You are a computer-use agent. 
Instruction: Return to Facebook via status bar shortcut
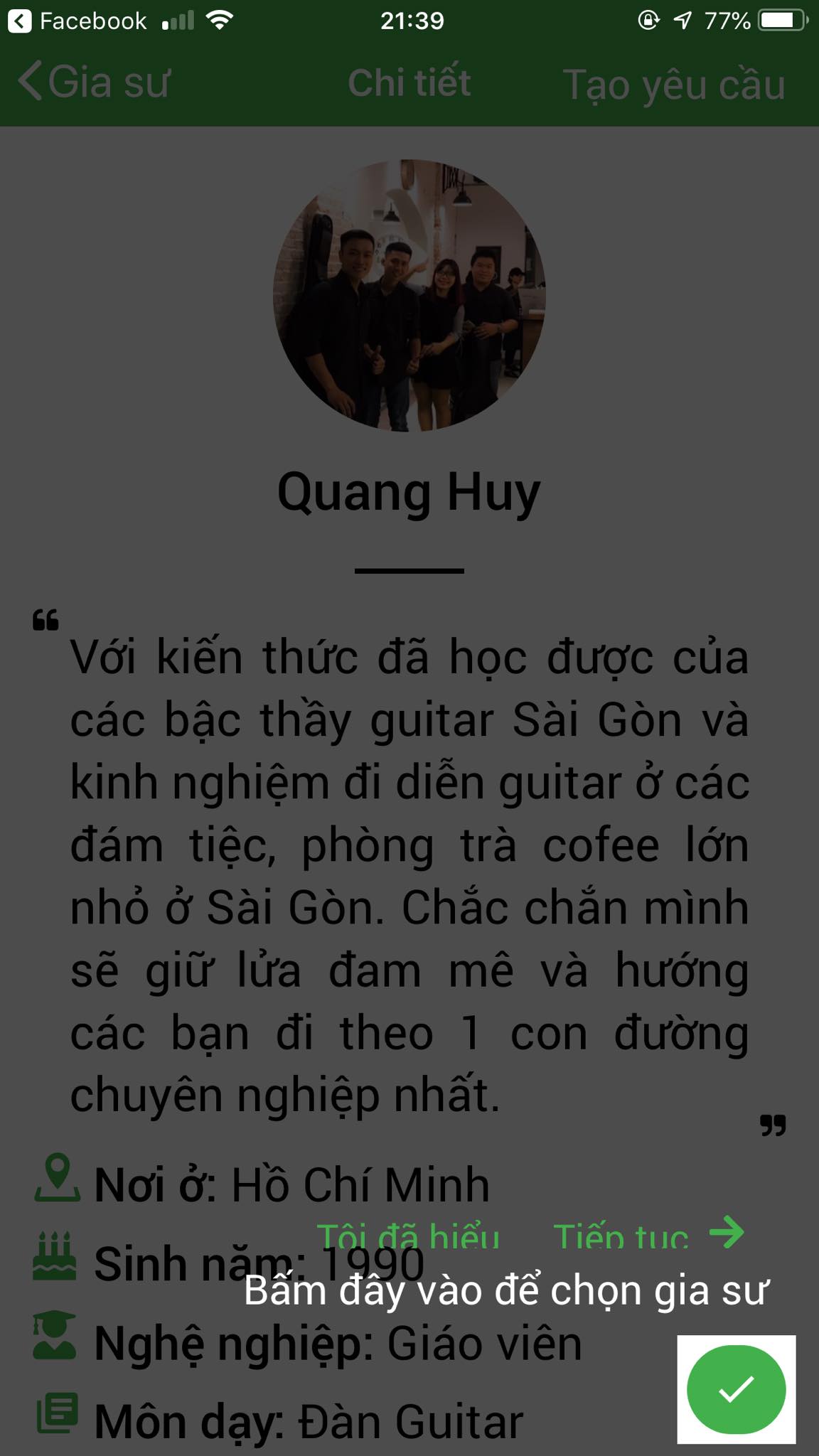77,21
